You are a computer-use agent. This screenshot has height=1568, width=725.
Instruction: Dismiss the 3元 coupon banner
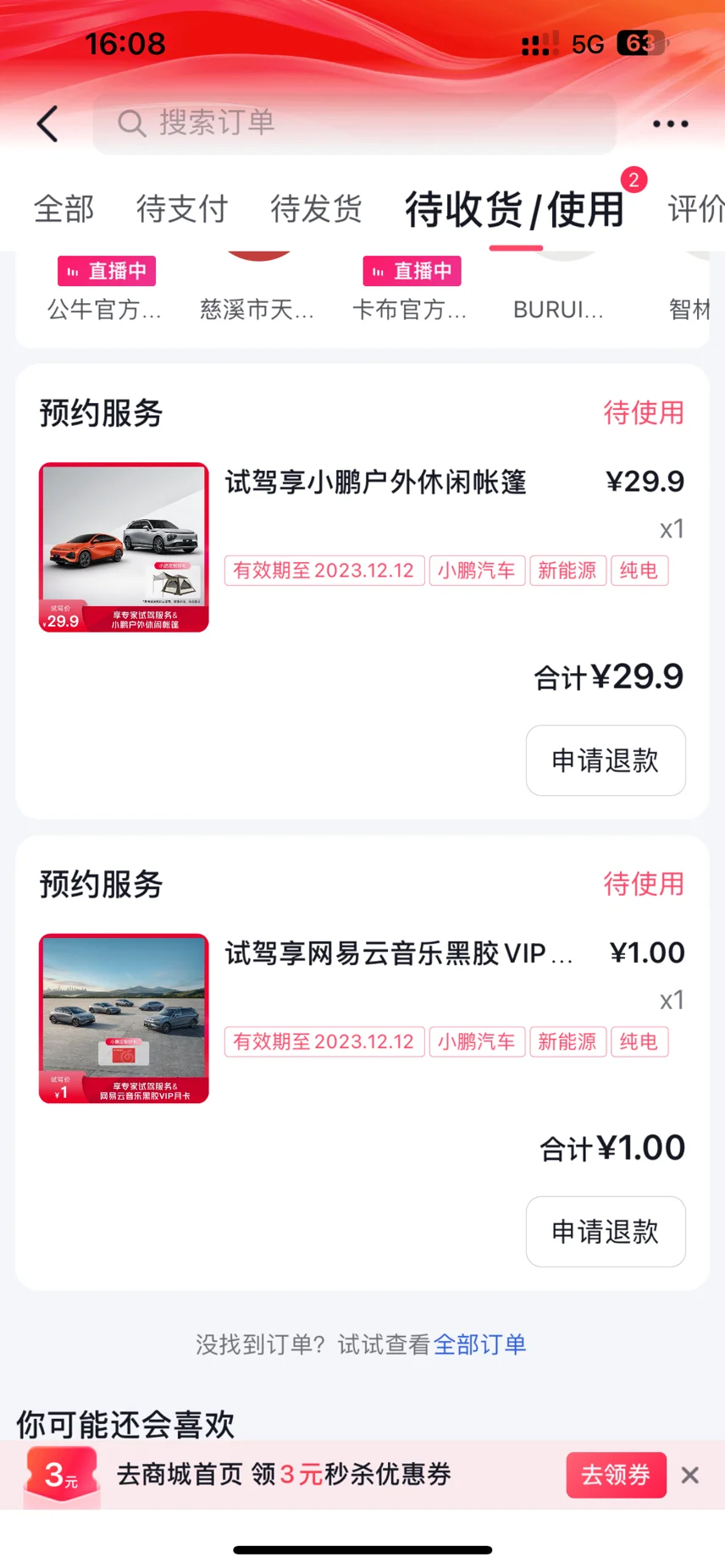690,1476
